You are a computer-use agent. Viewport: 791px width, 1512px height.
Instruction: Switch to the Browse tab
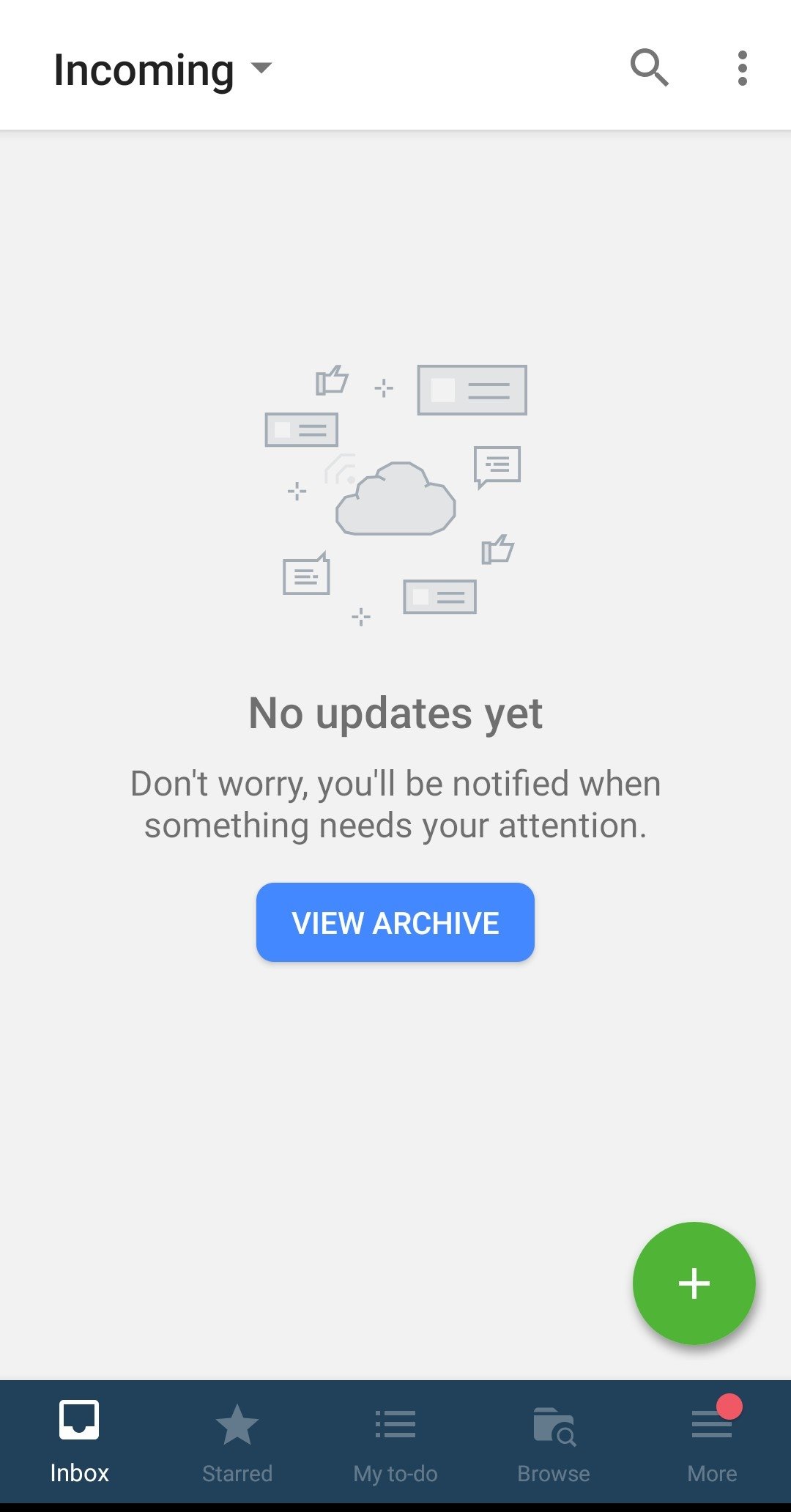coord(554,1442)
